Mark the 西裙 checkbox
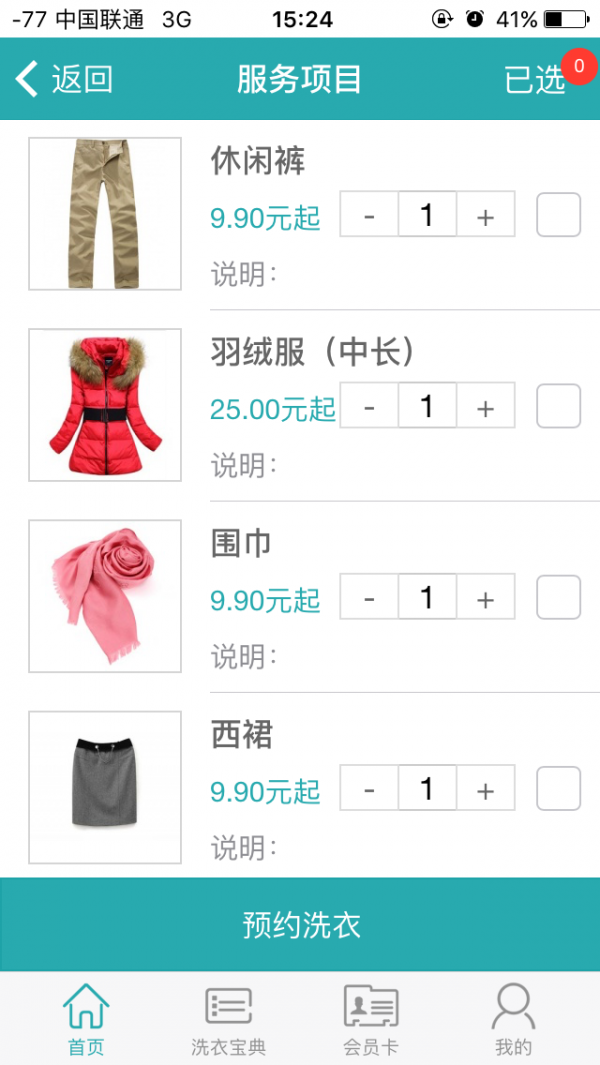The image size is (600, 1065). click(558, 789)
